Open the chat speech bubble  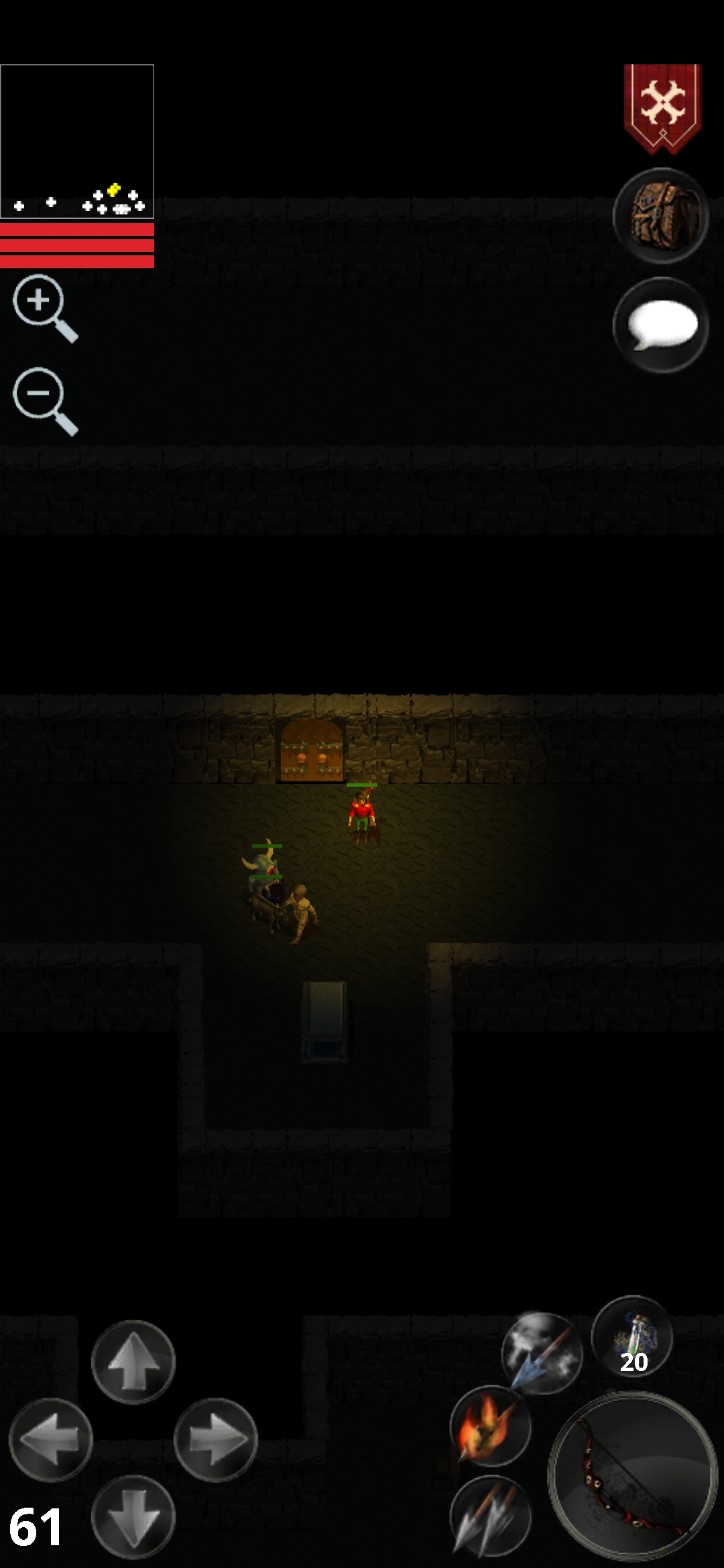click(661, 325)
